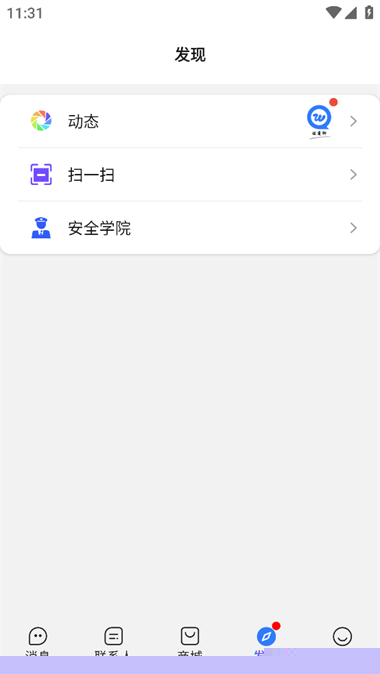Open 安全学院
This screenshot has height=674, width=380.
pyautogui.click(x=190, y=228)
